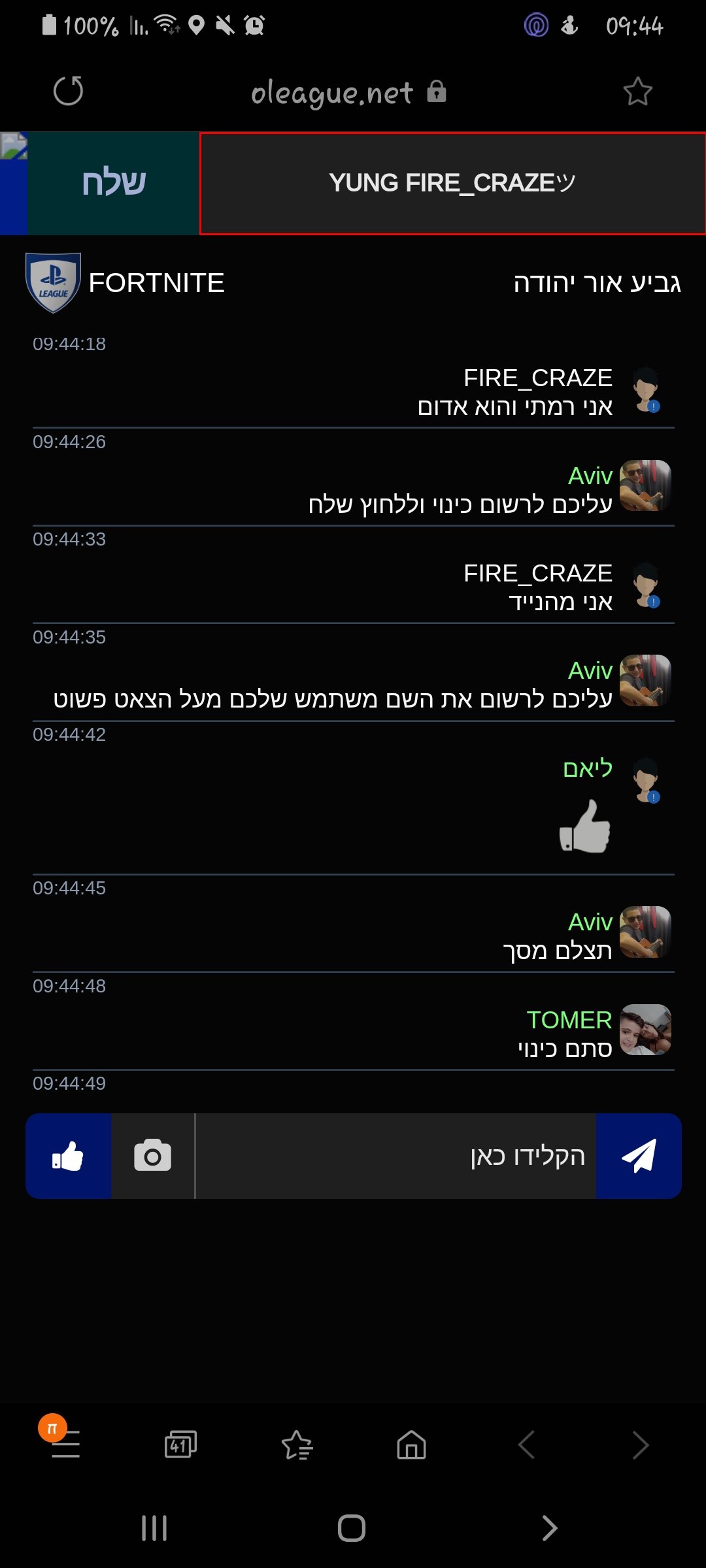Send the message with the paper plane

pos(639,1156)
